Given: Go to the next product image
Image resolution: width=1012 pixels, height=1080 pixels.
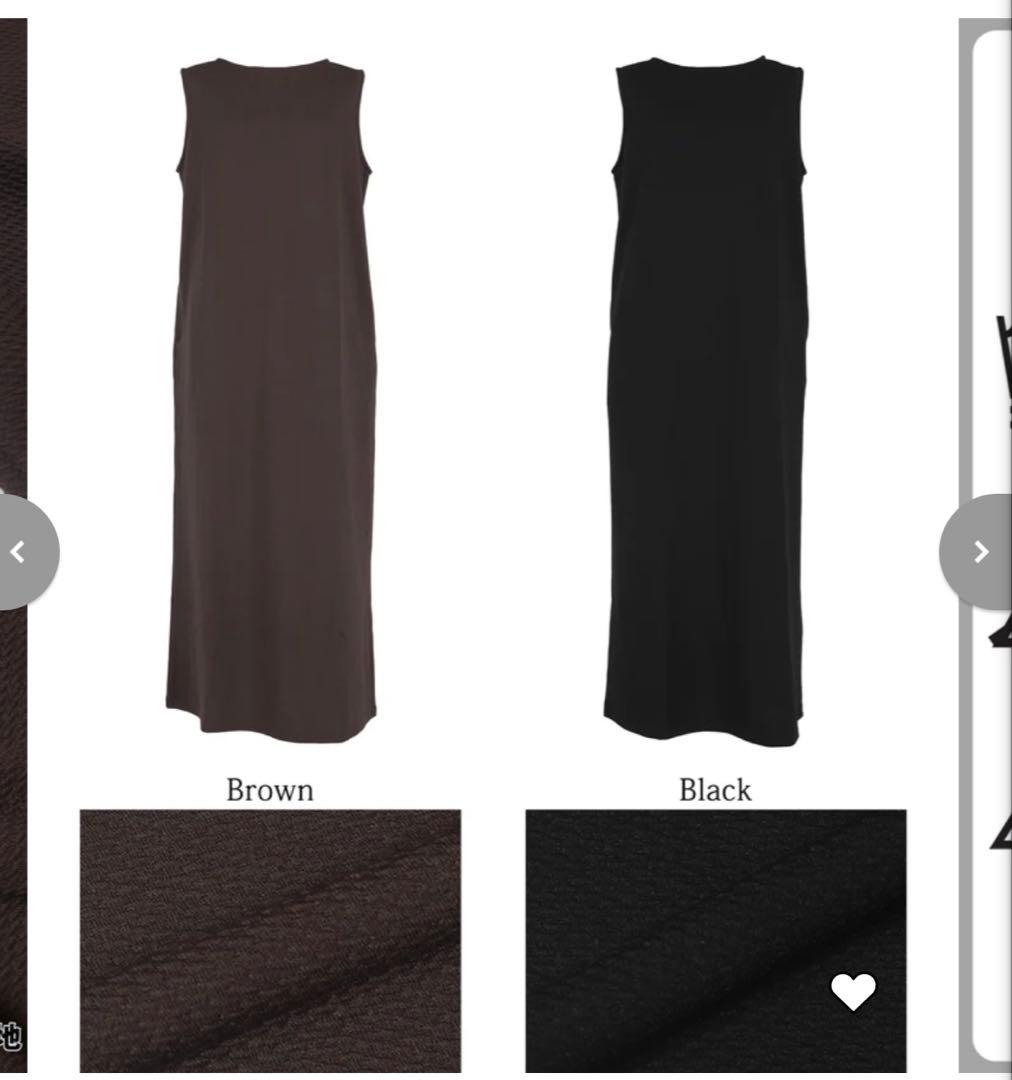Looking at the screenshot, I should tap(980, 551).
